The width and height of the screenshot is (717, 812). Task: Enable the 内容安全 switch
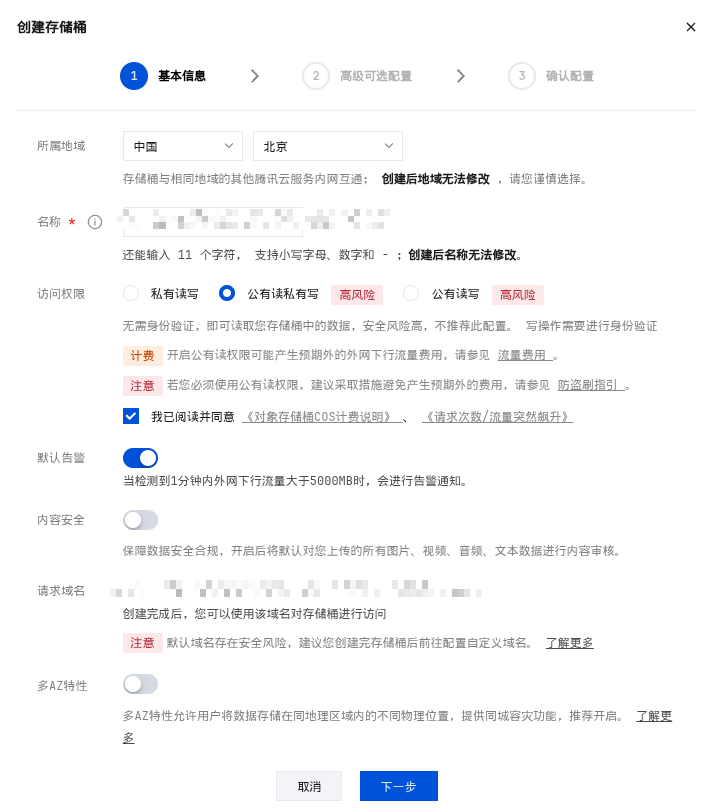[140, 520]
